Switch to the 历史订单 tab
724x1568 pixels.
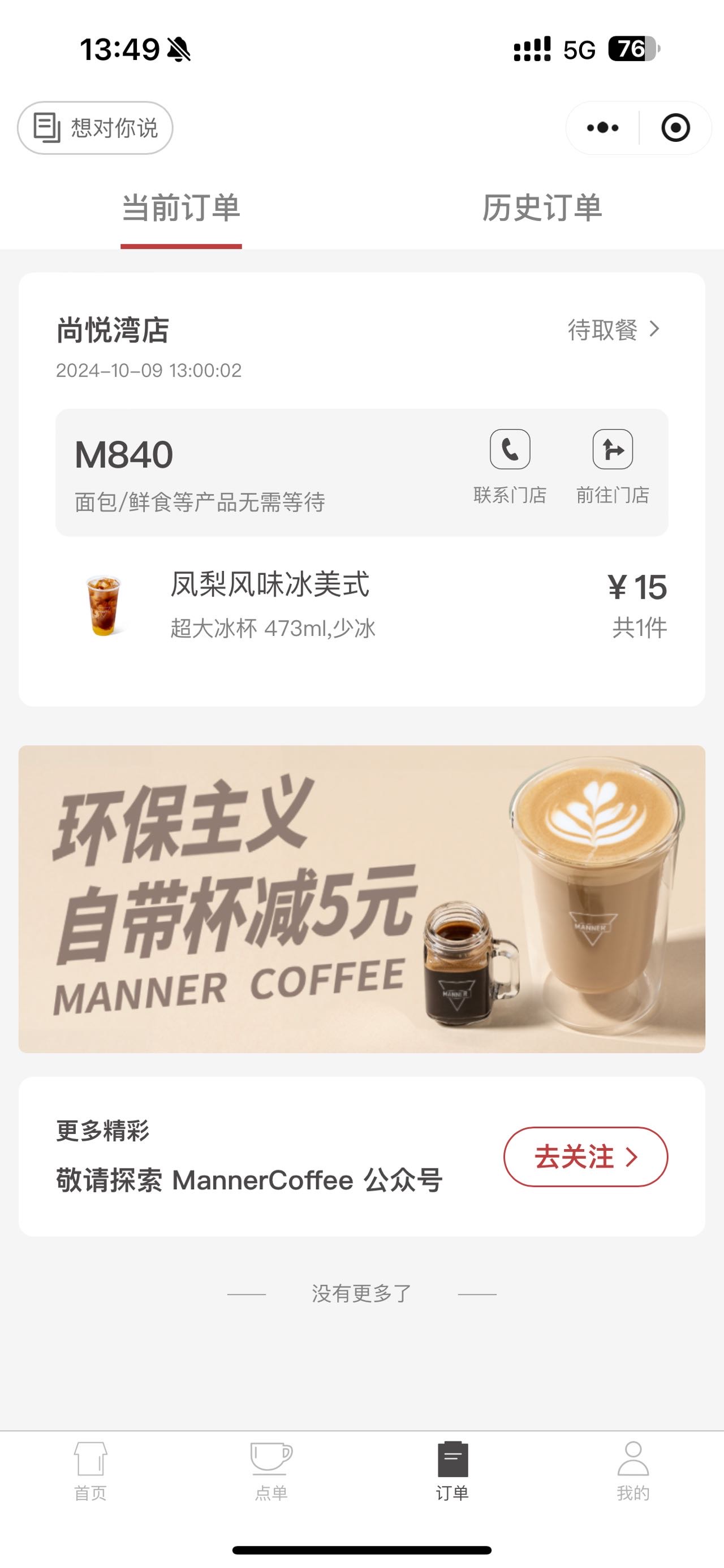click(x=542, y=209)
